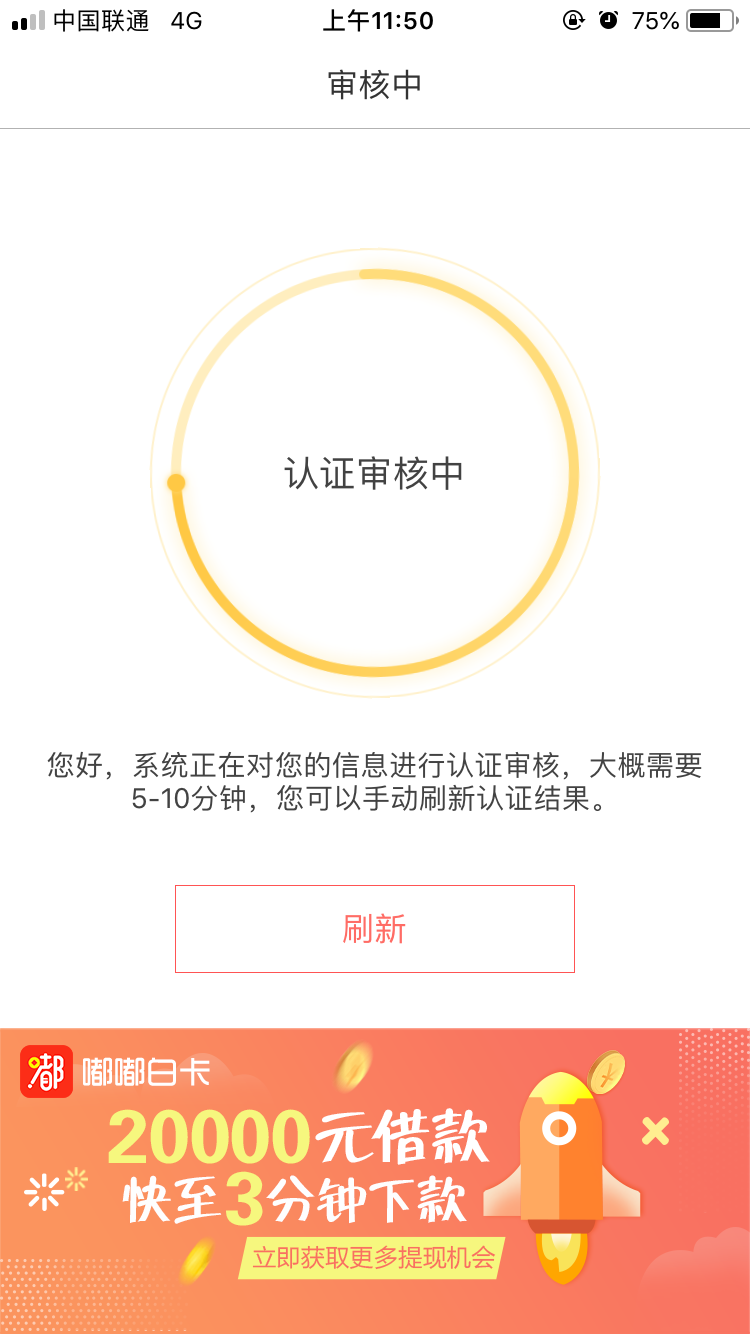Tap the 刷新 refresh button

(x=375, y=929)
